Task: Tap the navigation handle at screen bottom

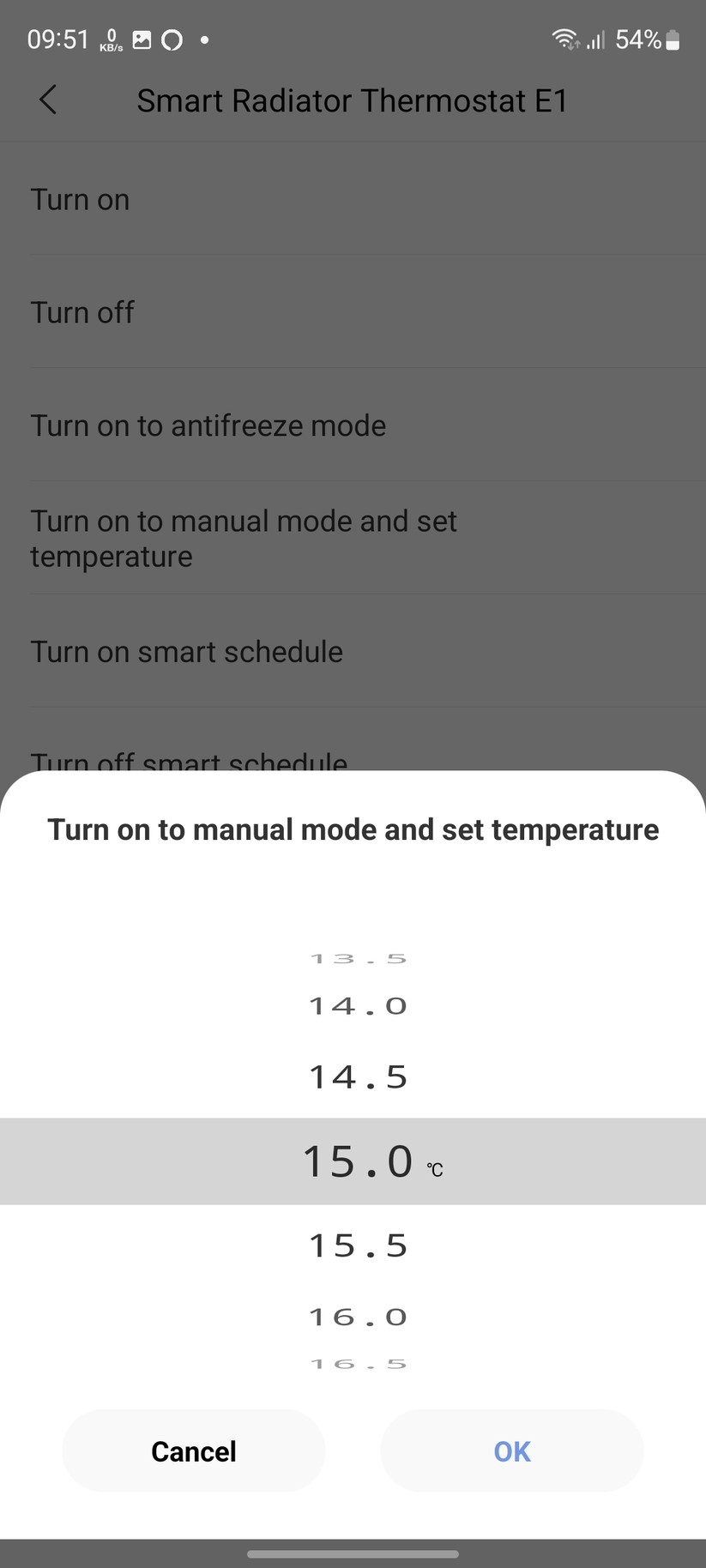Action: pos(353,1553)
